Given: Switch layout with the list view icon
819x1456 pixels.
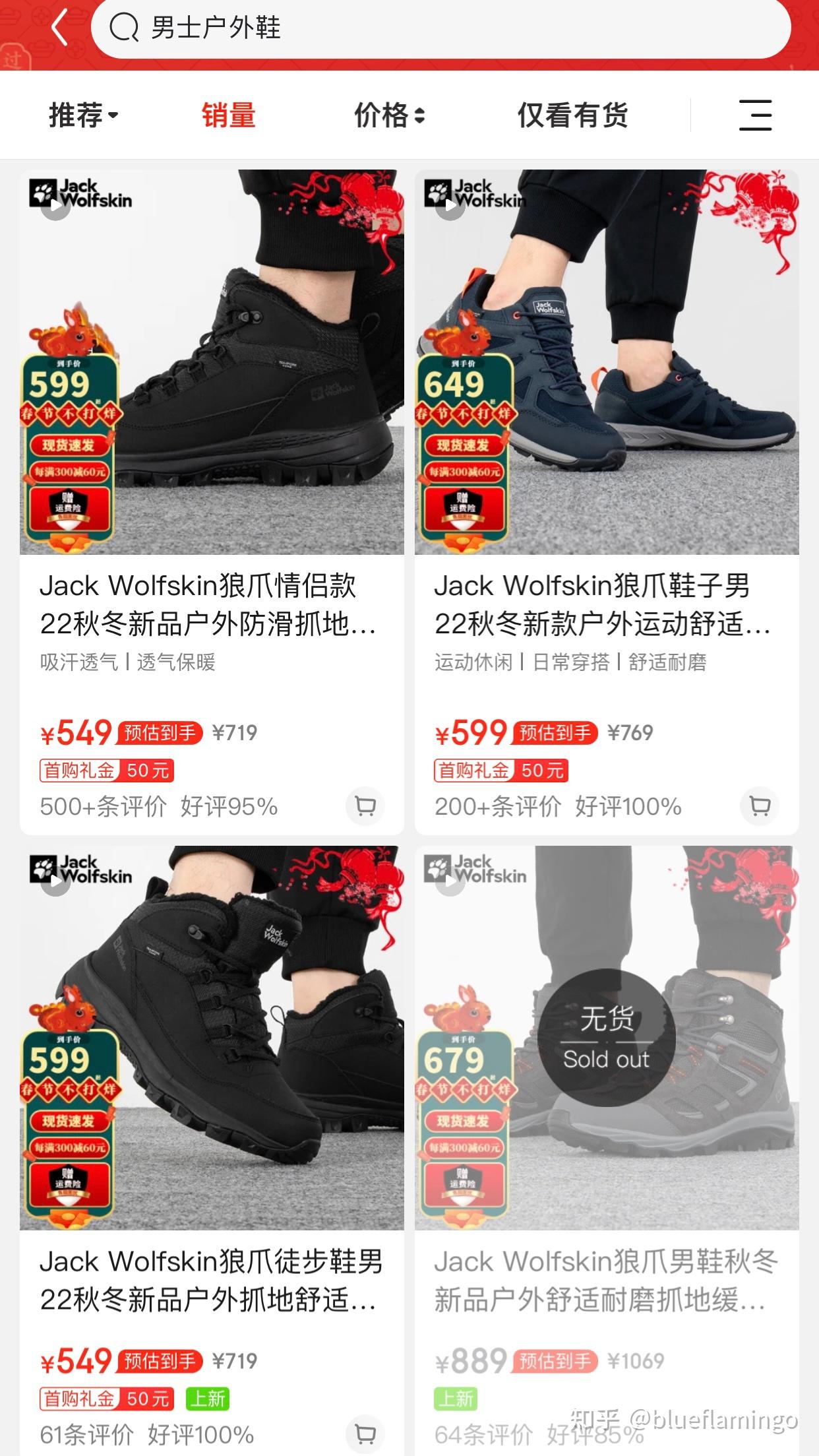Looking at the screenshot, I should coord(755,115).
